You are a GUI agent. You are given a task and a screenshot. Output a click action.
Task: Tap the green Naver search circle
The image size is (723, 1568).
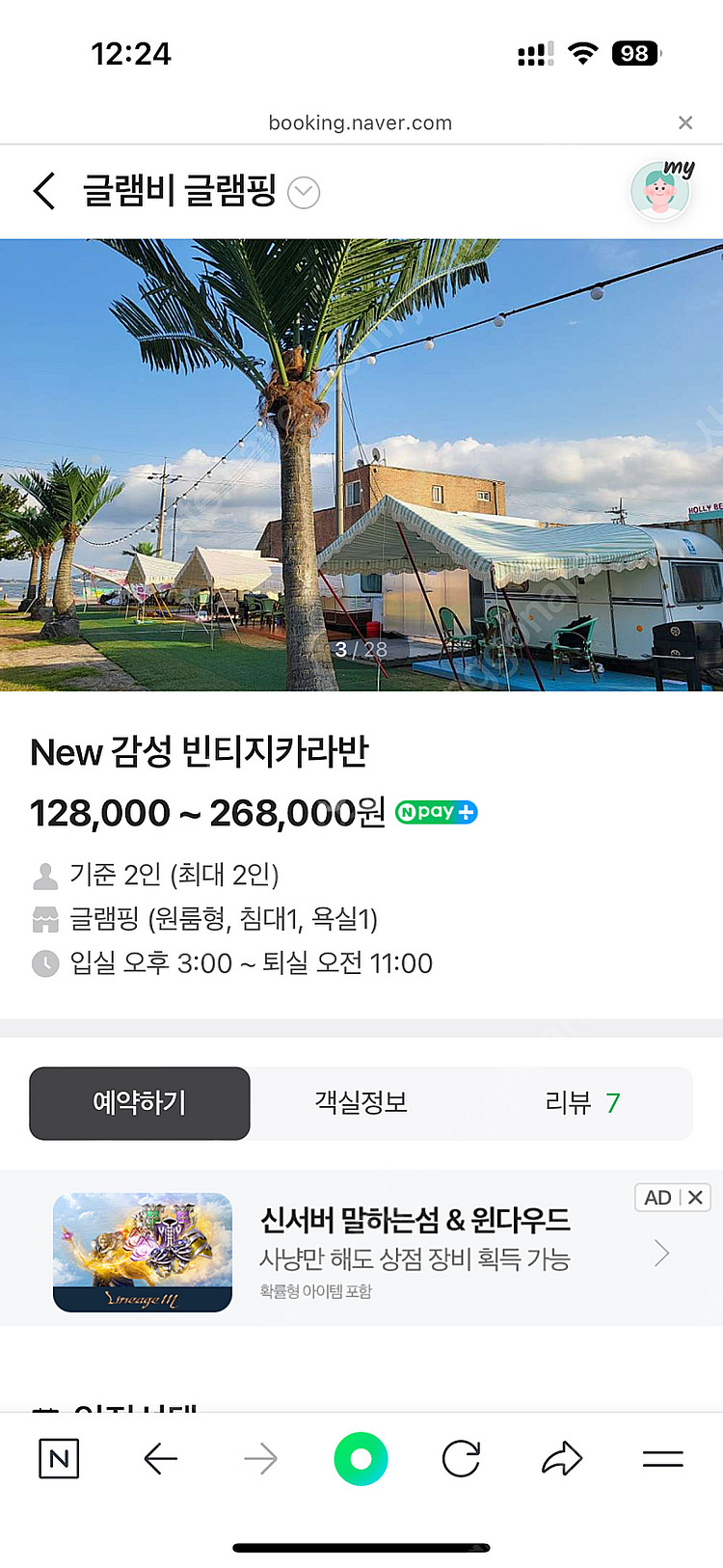(x=361, y=1459)
